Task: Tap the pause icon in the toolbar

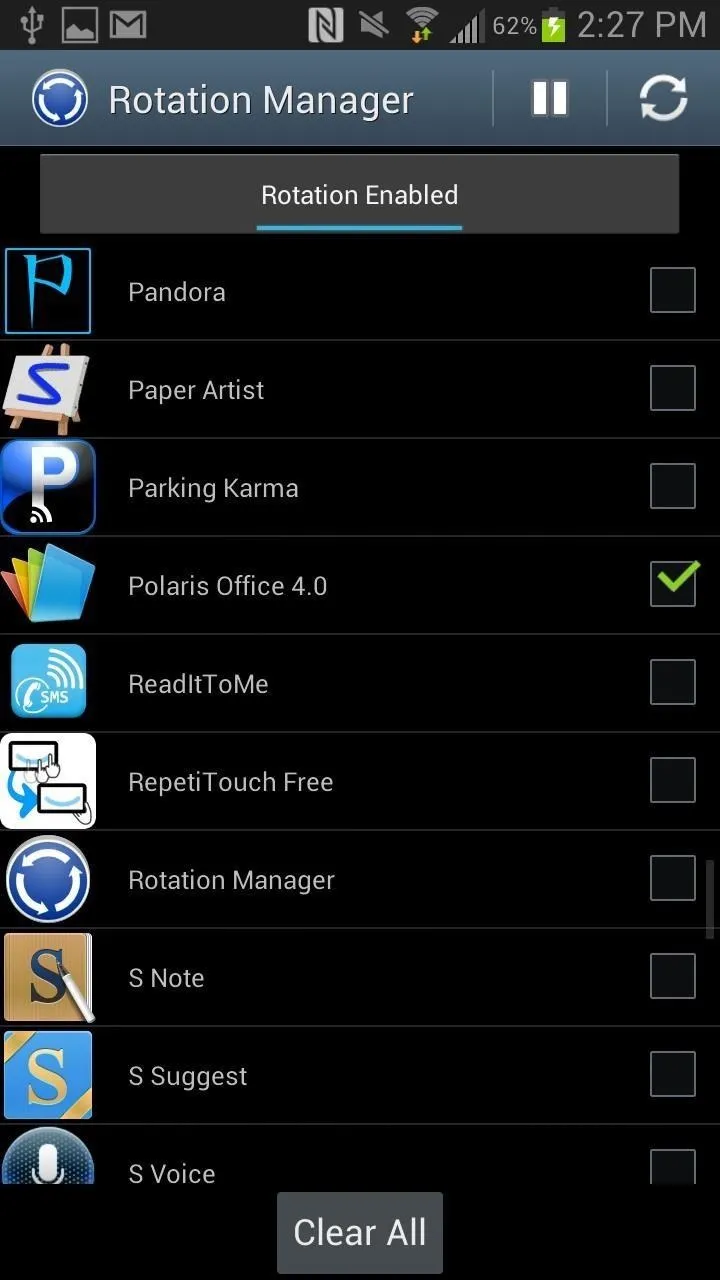Action: pos(550,98)
